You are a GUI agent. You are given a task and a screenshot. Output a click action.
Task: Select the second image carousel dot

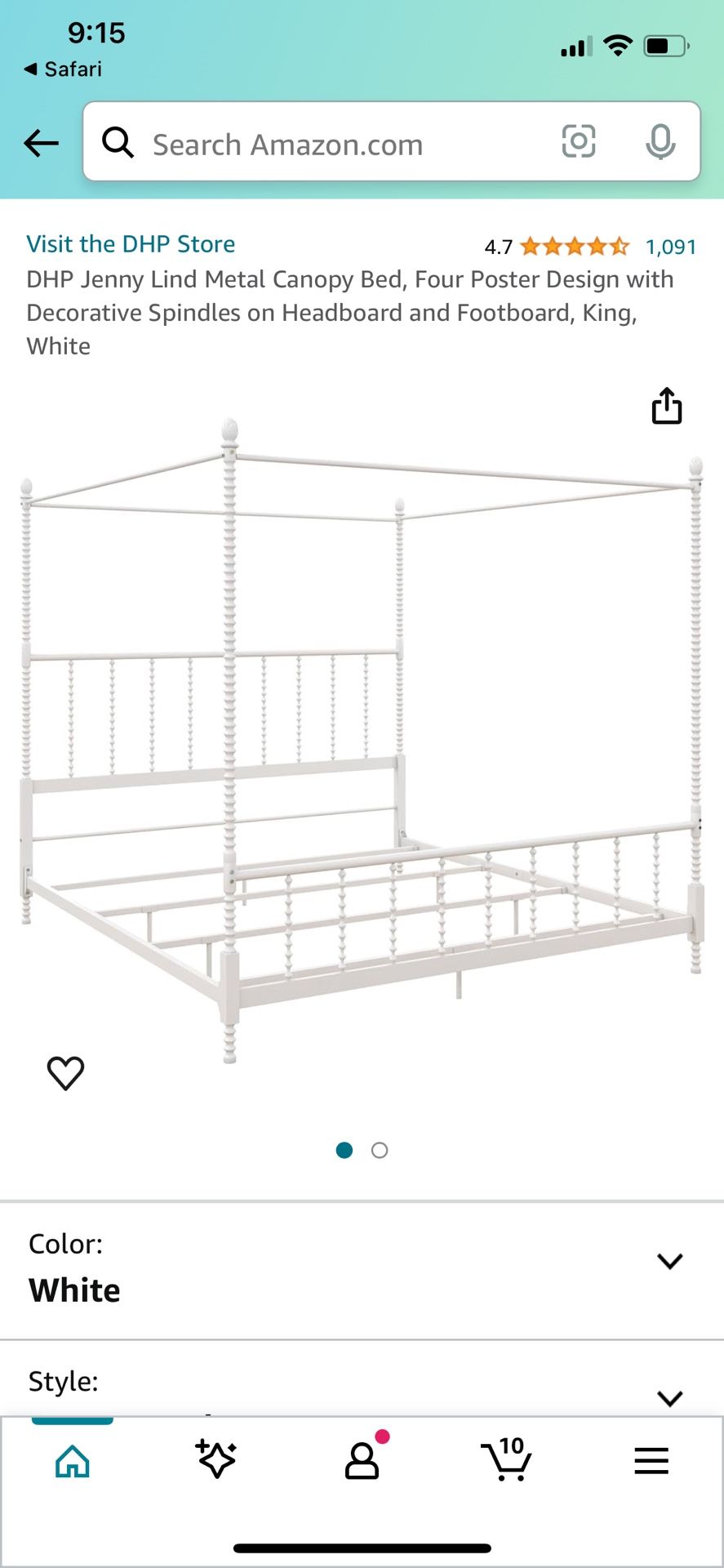(x=379, y=1149)
